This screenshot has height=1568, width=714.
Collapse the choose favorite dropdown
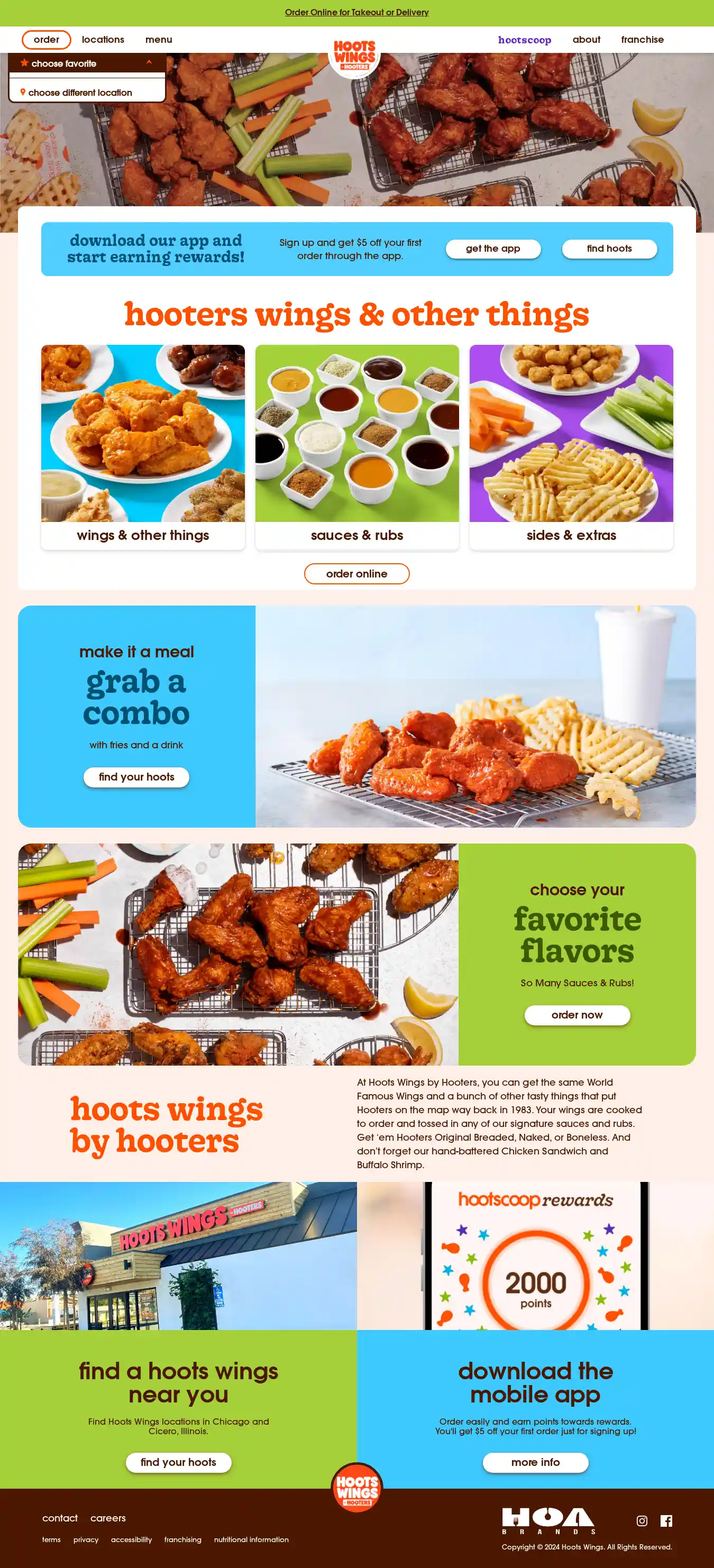[149, 63]
